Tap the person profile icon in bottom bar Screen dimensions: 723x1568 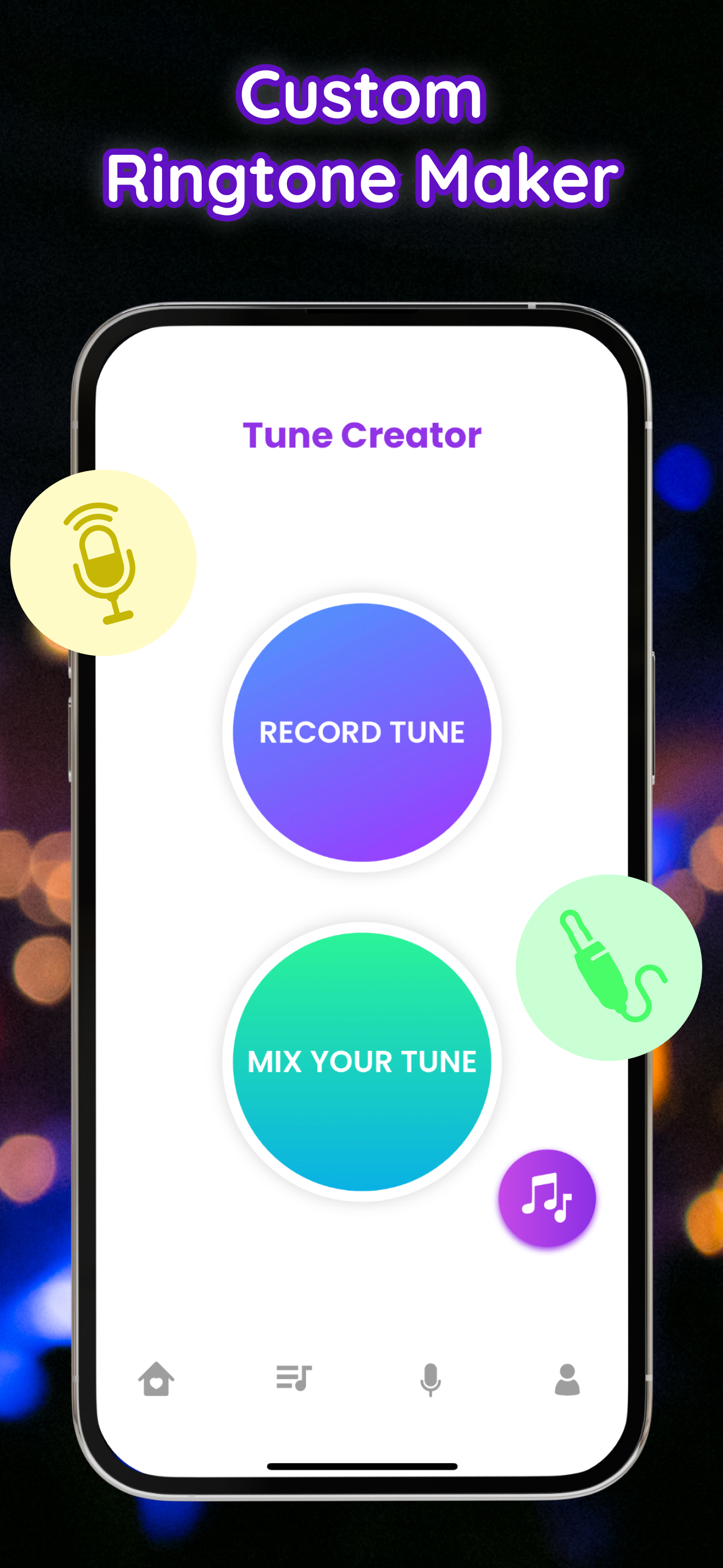tap(567, 1381)
